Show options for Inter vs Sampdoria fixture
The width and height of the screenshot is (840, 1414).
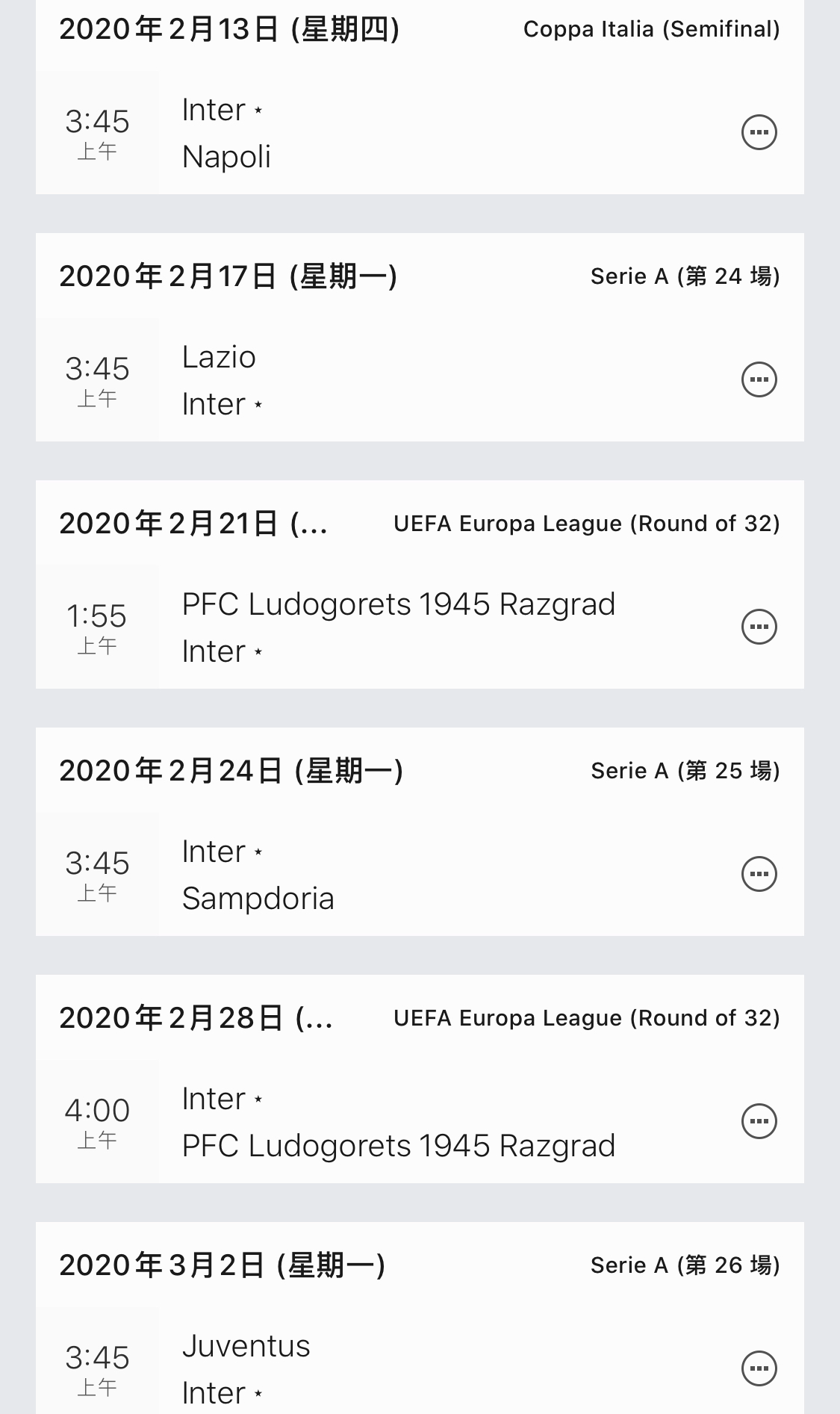pos(759,875)
